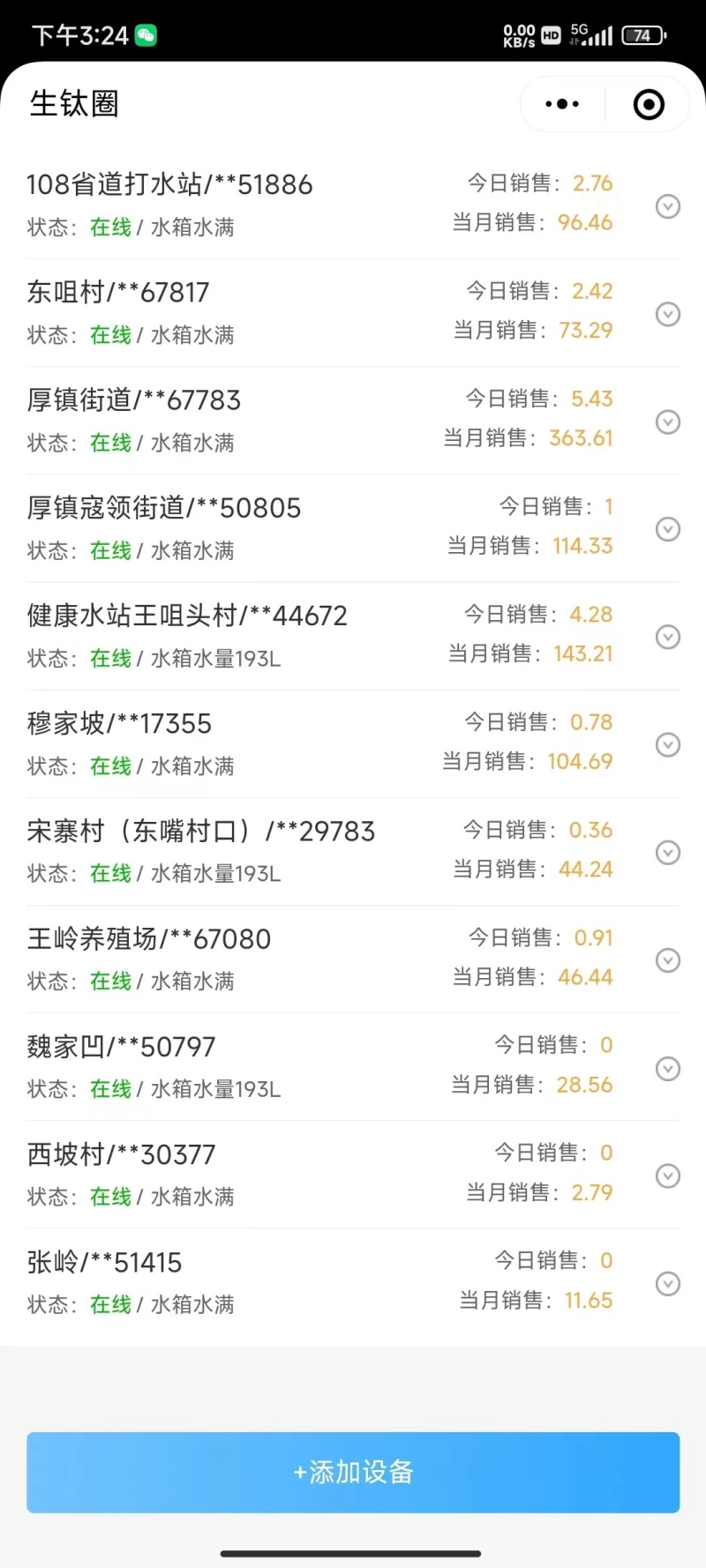706x1568 pixels.
Task: Expand details for 东咀村 device
Action: [x=668, y=314]
